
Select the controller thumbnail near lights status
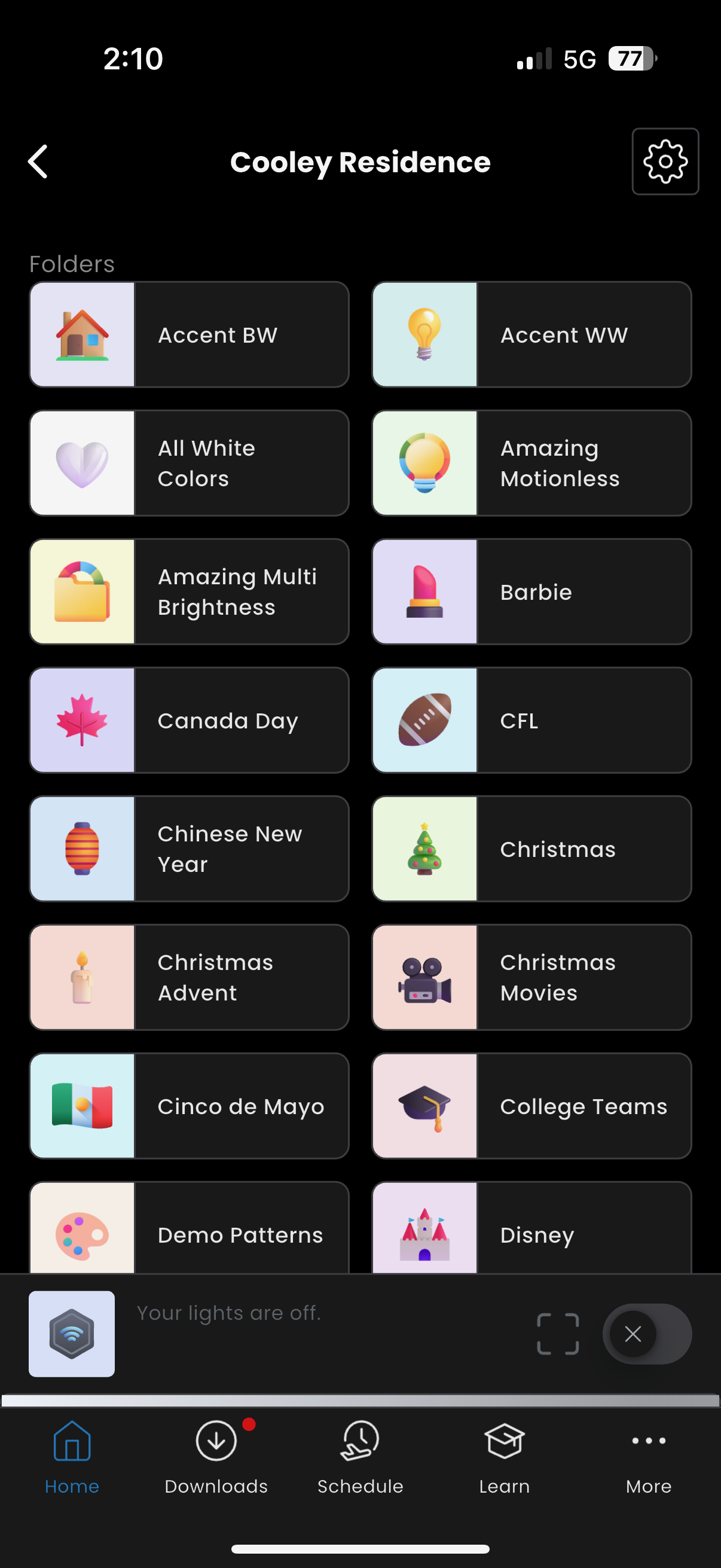71,1334
